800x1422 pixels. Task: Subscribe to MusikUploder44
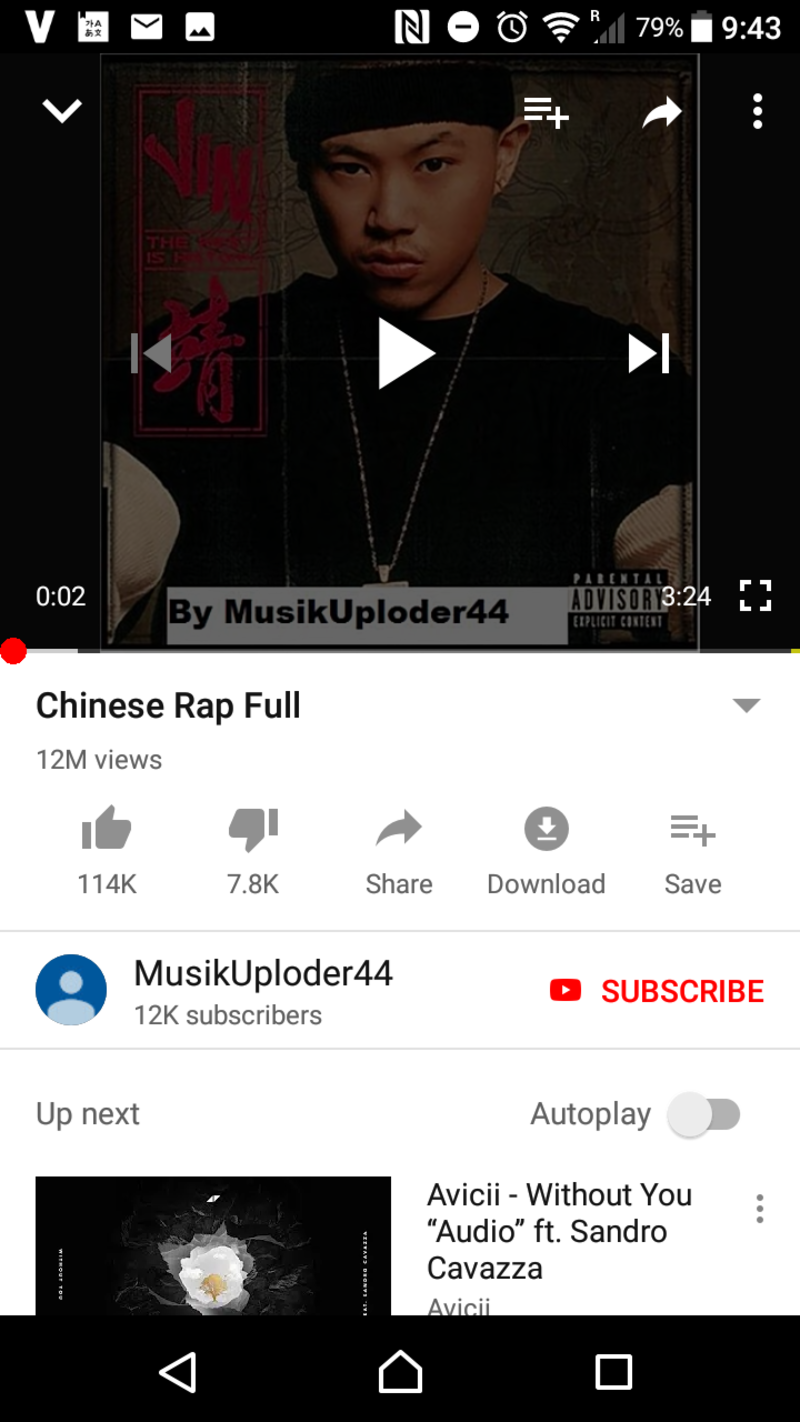(x=657, y=991)
